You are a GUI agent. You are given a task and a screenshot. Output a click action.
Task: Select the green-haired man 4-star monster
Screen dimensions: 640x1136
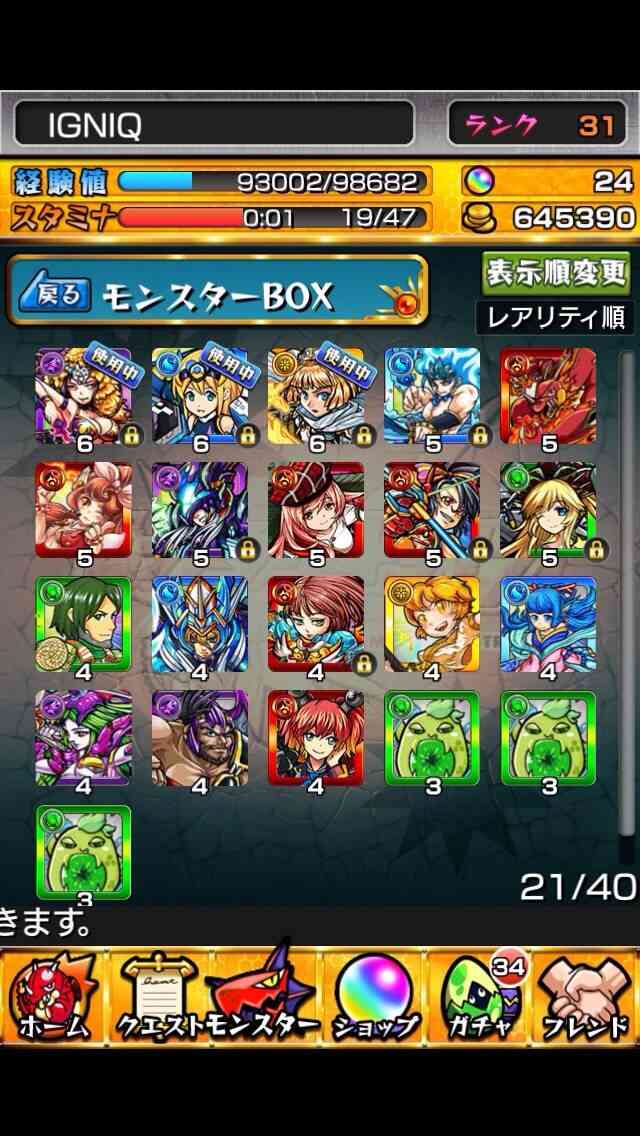83,625
